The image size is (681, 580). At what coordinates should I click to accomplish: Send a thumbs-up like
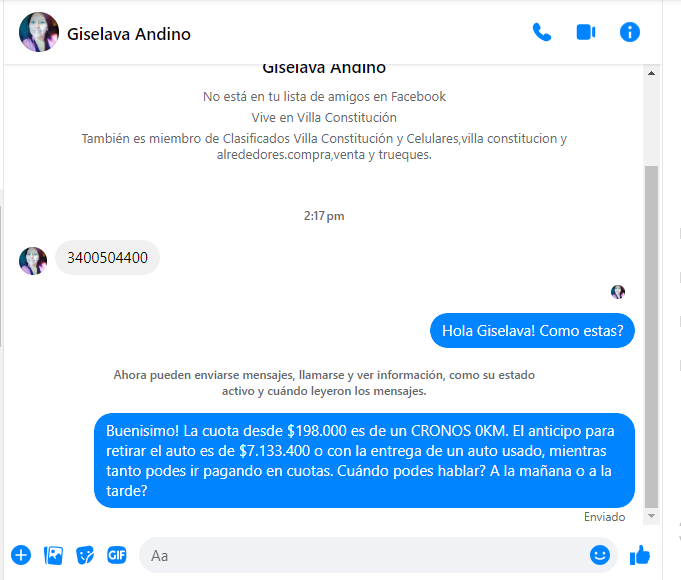point(641,554)
